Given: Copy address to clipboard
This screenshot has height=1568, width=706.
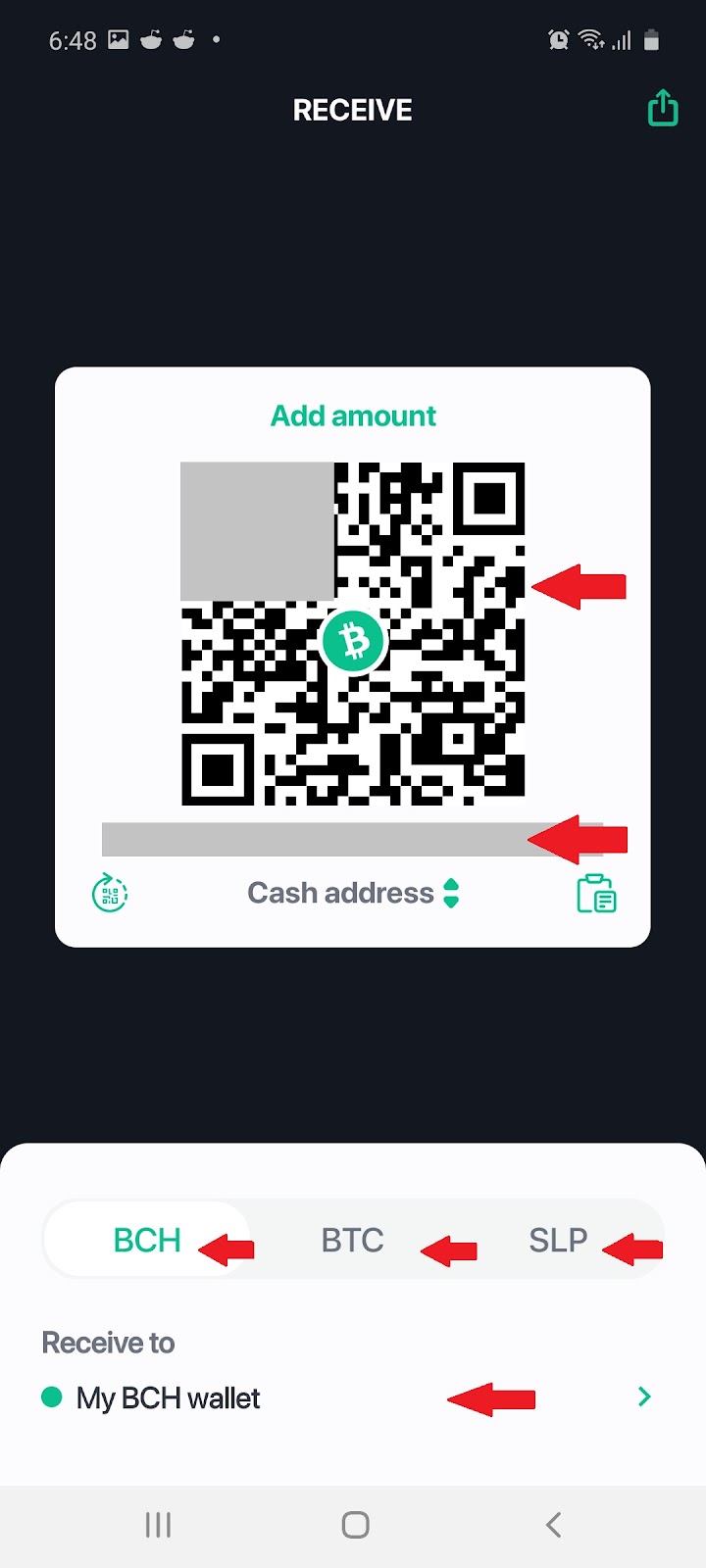Looking at the screenshot, I should click(596, 893).
